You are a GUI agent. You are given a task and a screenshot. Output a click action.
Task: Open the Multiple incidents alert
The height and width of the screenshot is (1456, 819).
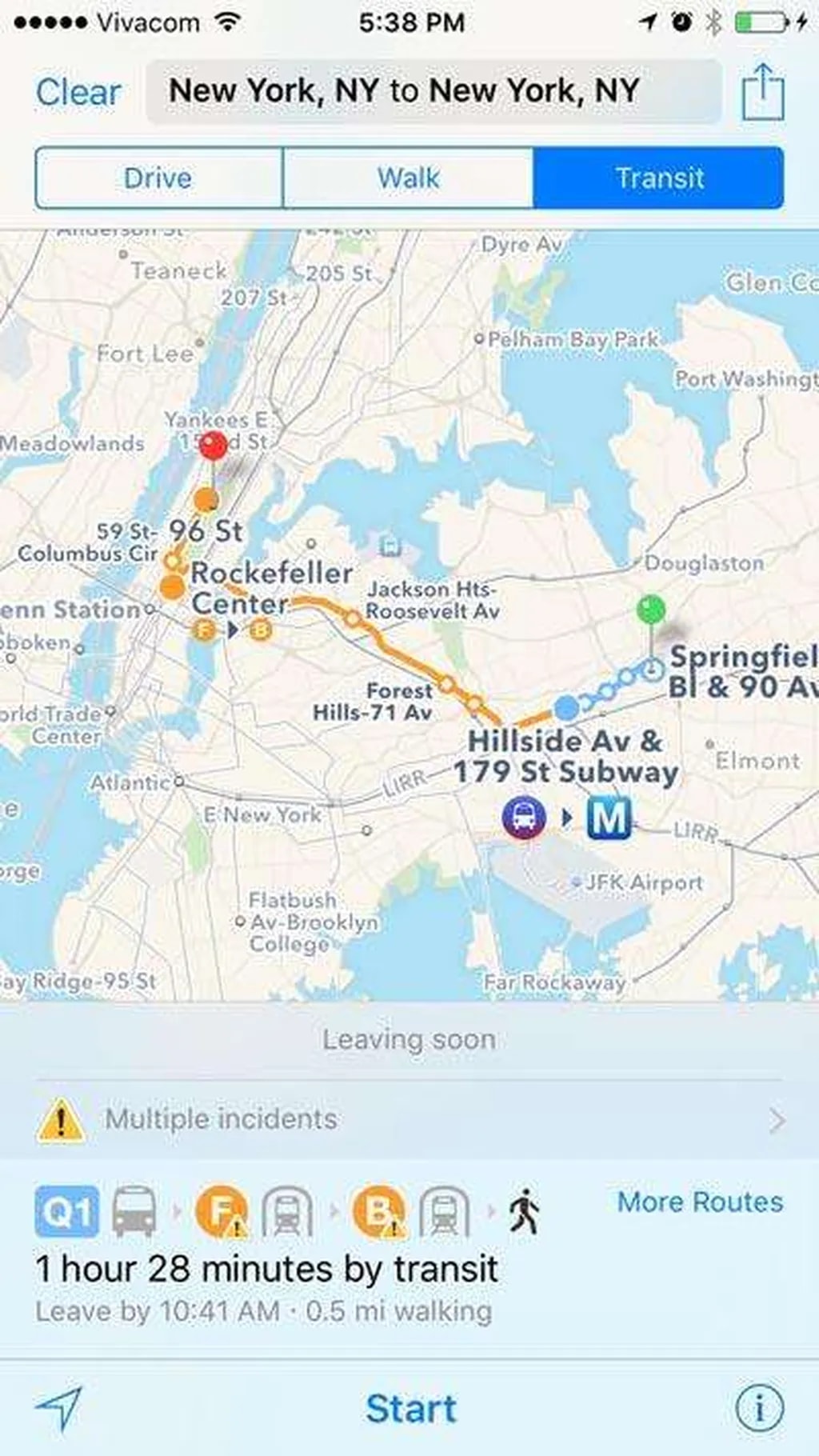coord(409,1118)
